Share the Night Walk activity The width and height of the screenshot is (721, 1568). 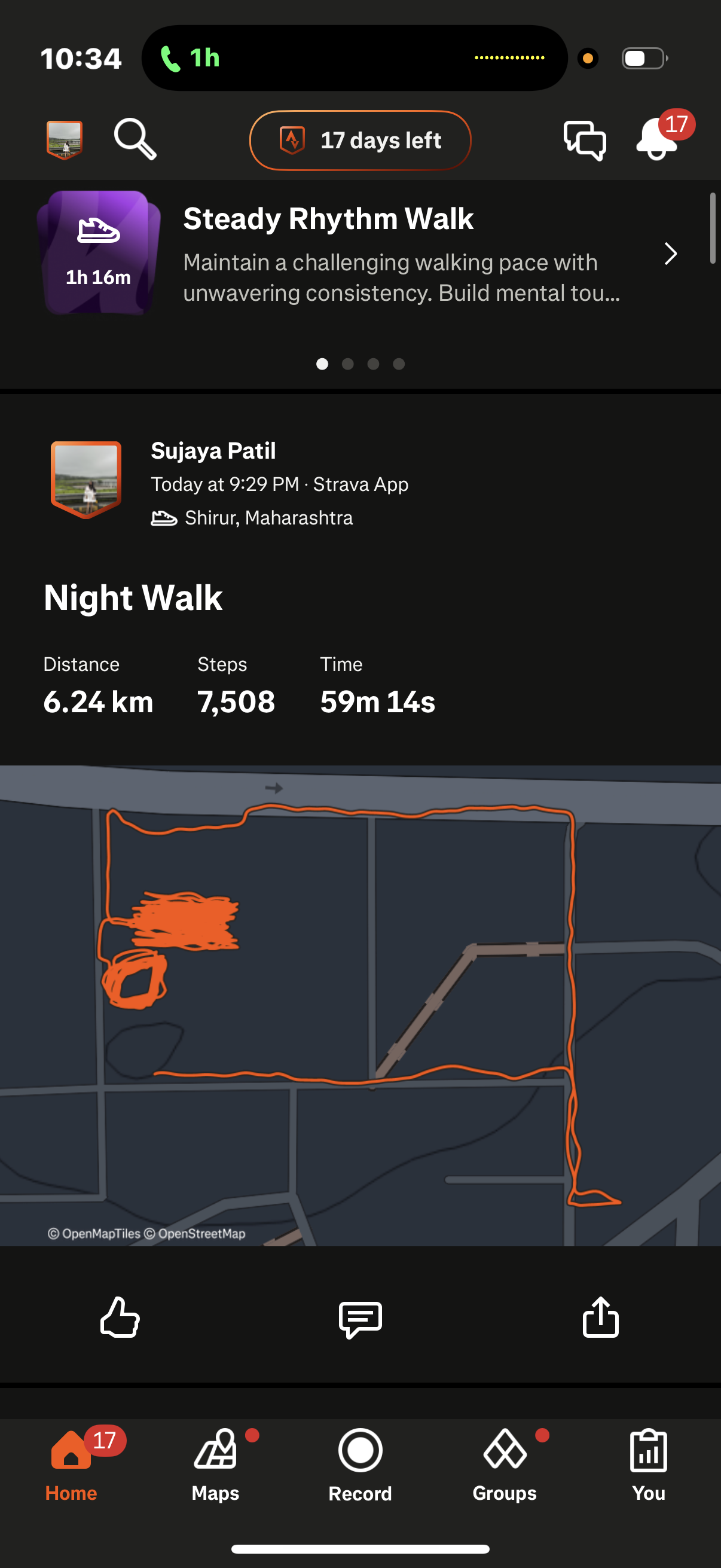tap(600, 1317)
